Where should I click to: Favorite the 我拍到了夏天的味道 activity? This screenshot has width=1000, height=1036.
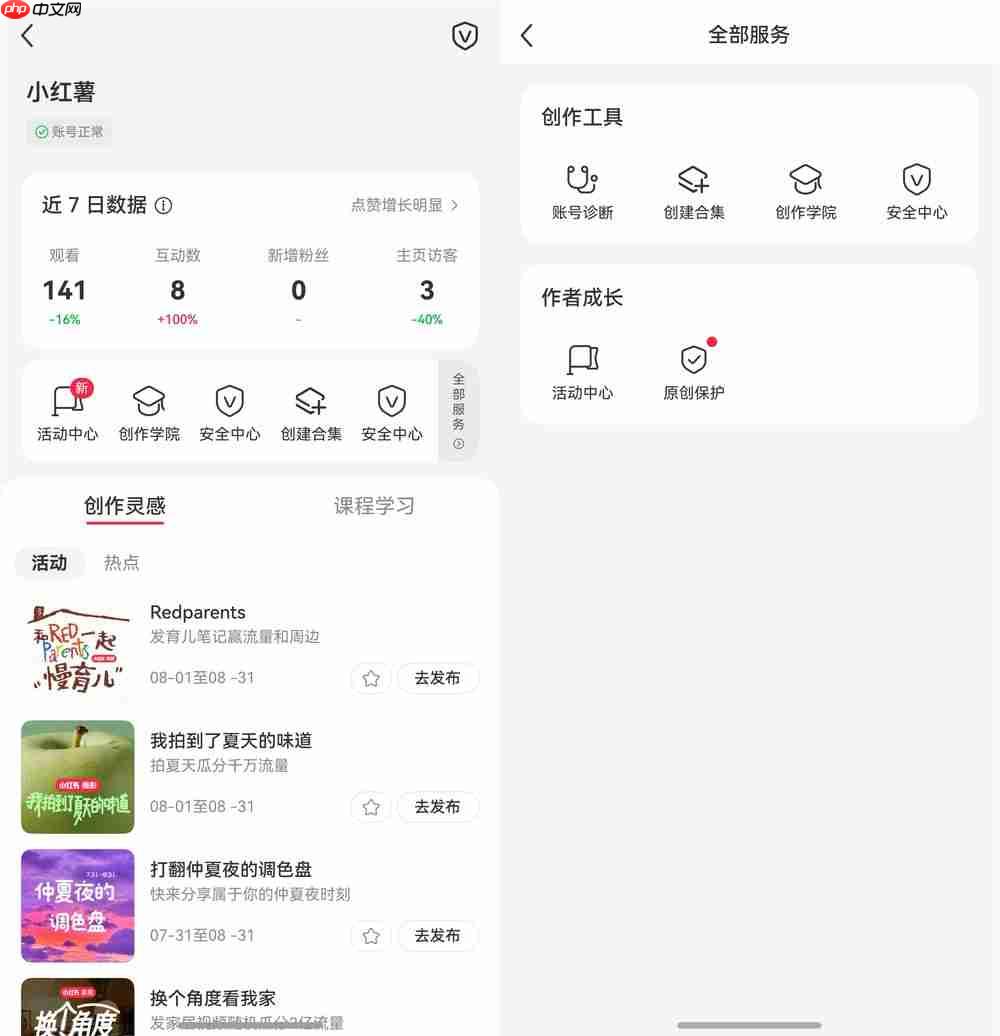pyautogui.click(x=371, y=807)
